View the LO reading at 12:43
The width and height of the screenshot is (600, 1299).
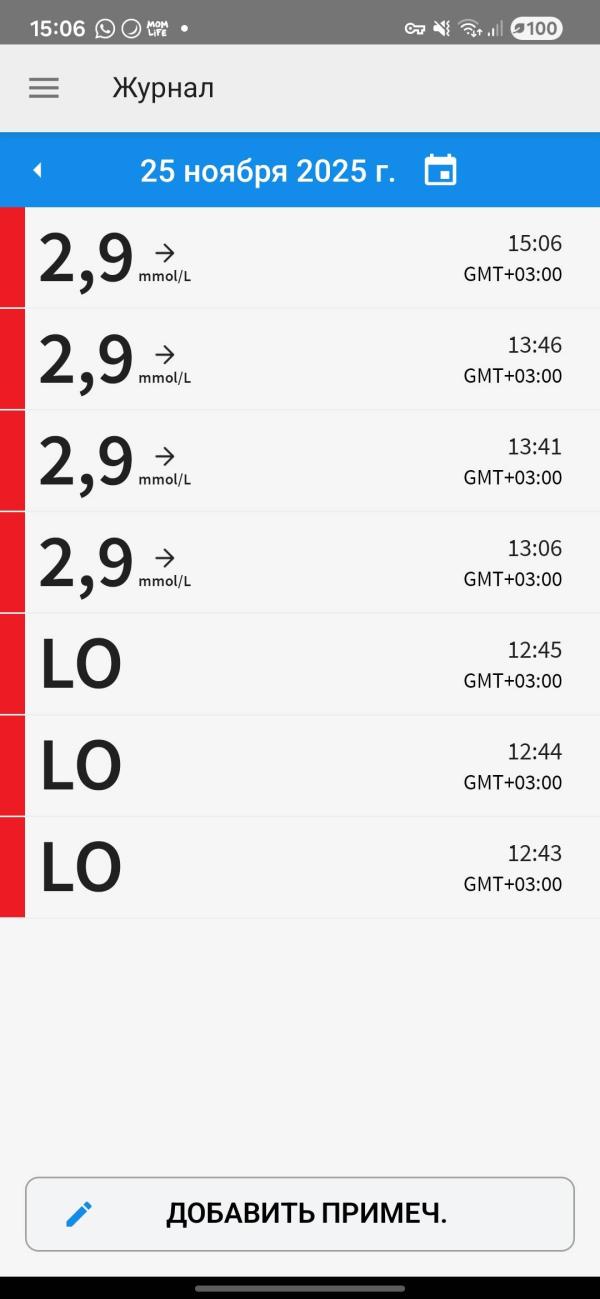(300, 868)
